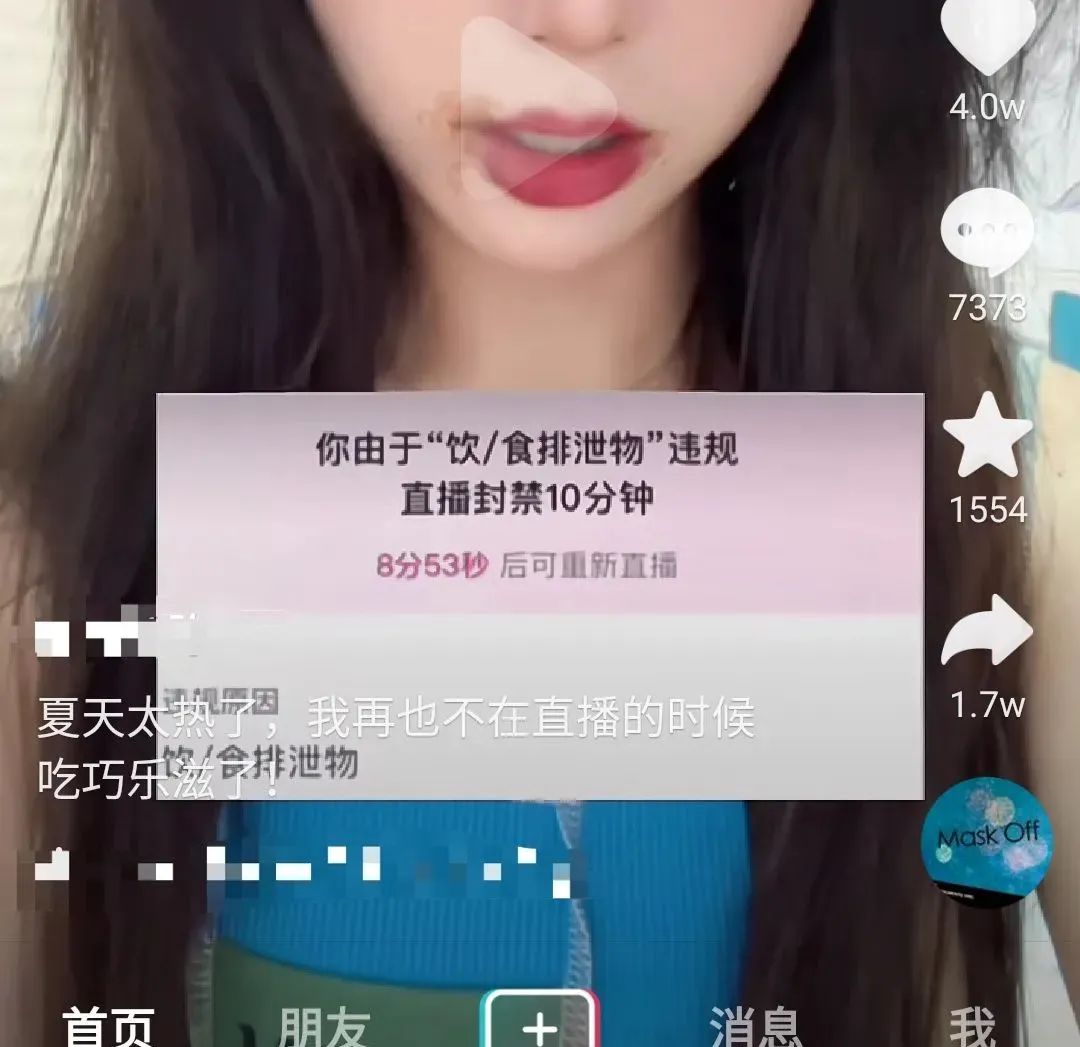Open the comments with 7373 replies

pyautogui.click(x=987, y=234)
